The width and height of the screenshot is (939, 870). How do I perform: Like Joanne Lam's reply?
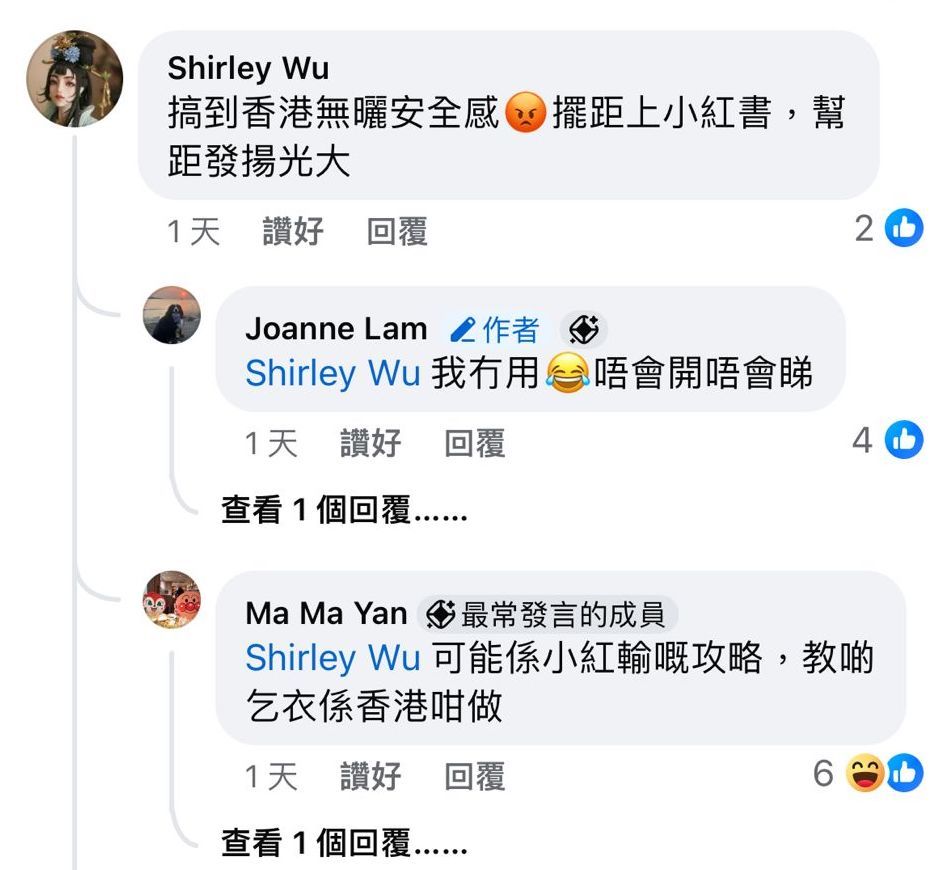370,443
